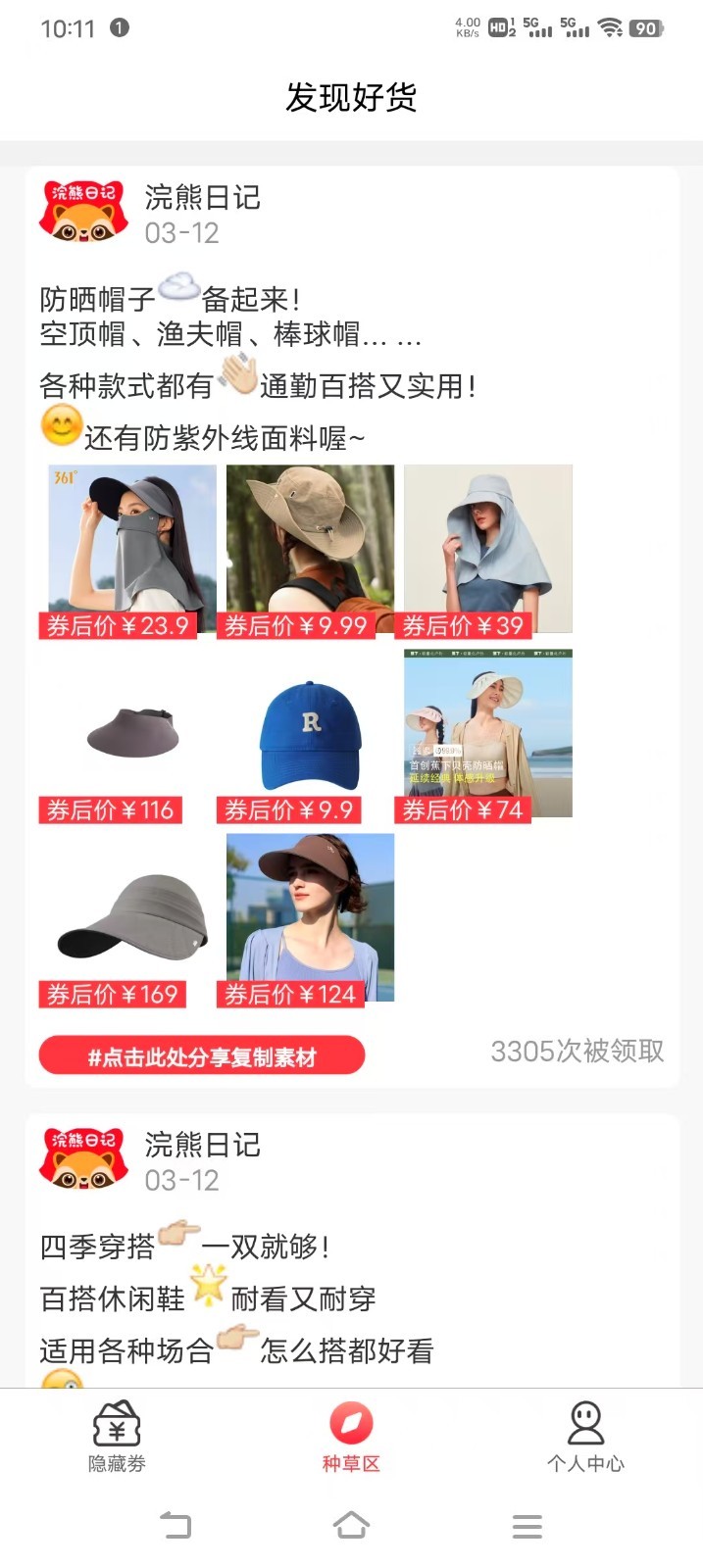This screenshot has height=1568, width=703.
Task: Go to 个人中心 tab
Action: pyautogui.click(x=585, y=1437)
